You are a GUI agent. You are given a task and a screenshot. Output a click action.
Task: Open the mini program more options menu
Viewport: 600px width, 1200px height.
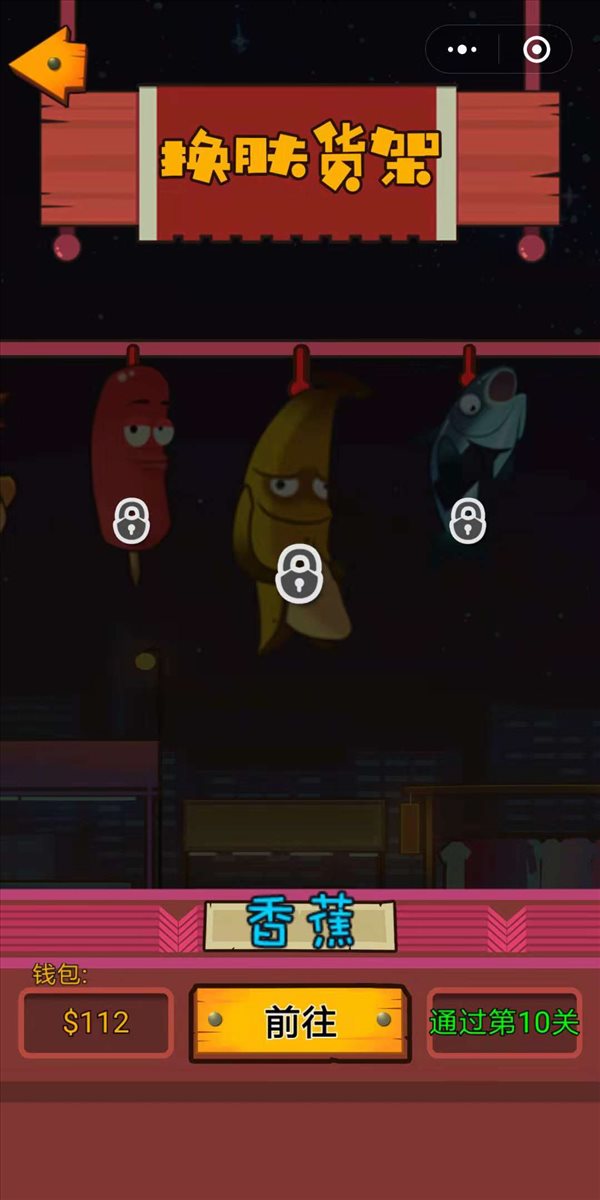pyautogui.click(x=461, y=49)
